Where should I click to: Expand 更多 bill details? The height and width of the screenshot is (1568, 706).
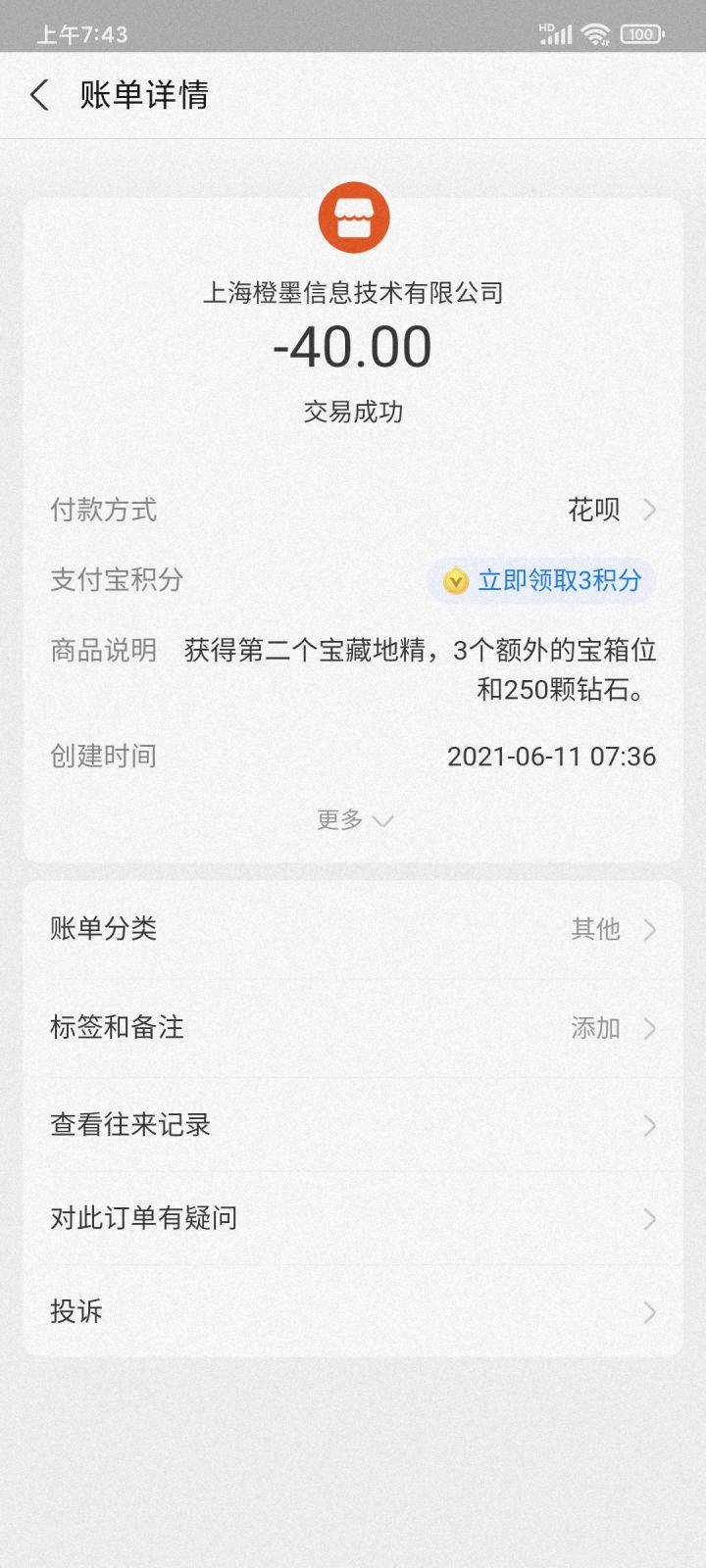click(x=354, y=819)
